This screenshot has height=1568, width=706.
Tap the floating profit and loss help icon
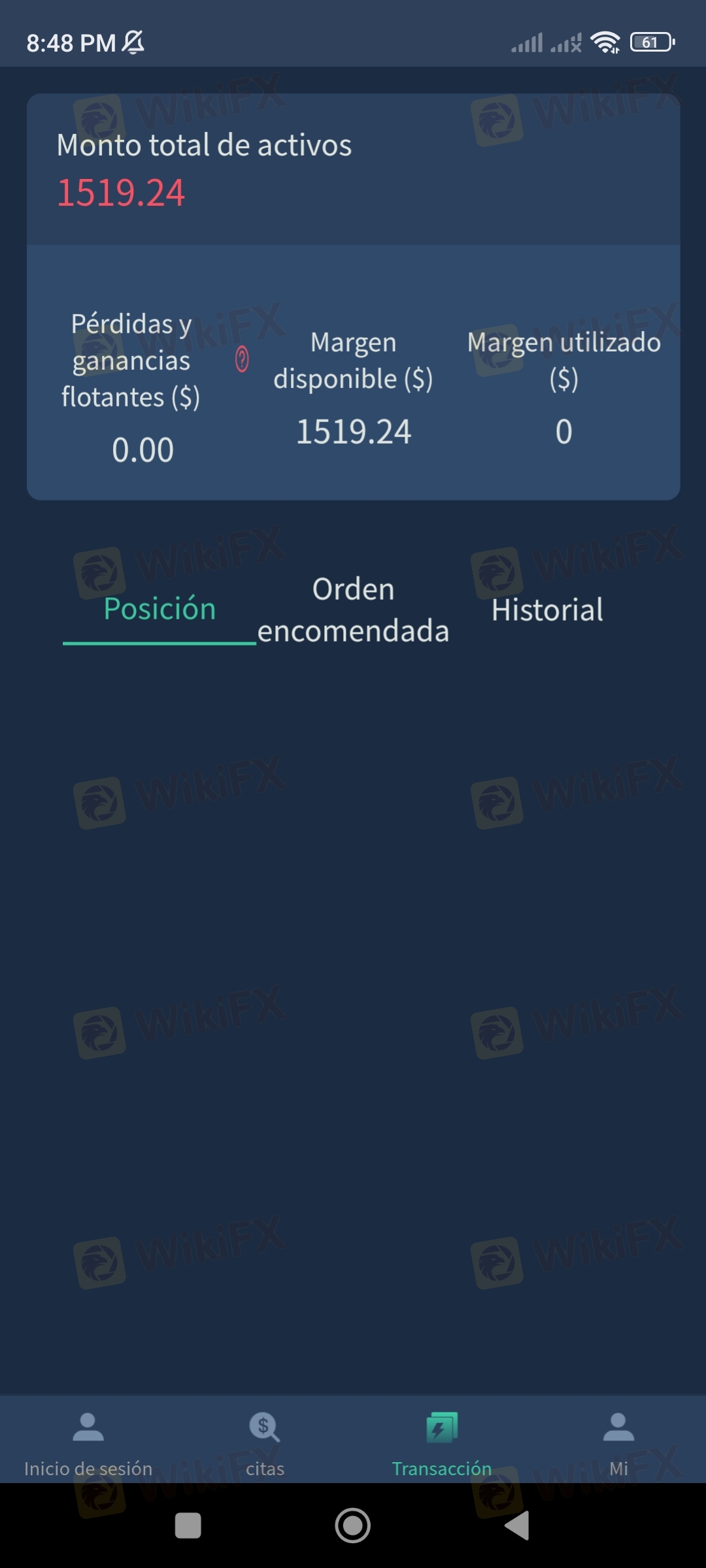click(x=242, y=359)
